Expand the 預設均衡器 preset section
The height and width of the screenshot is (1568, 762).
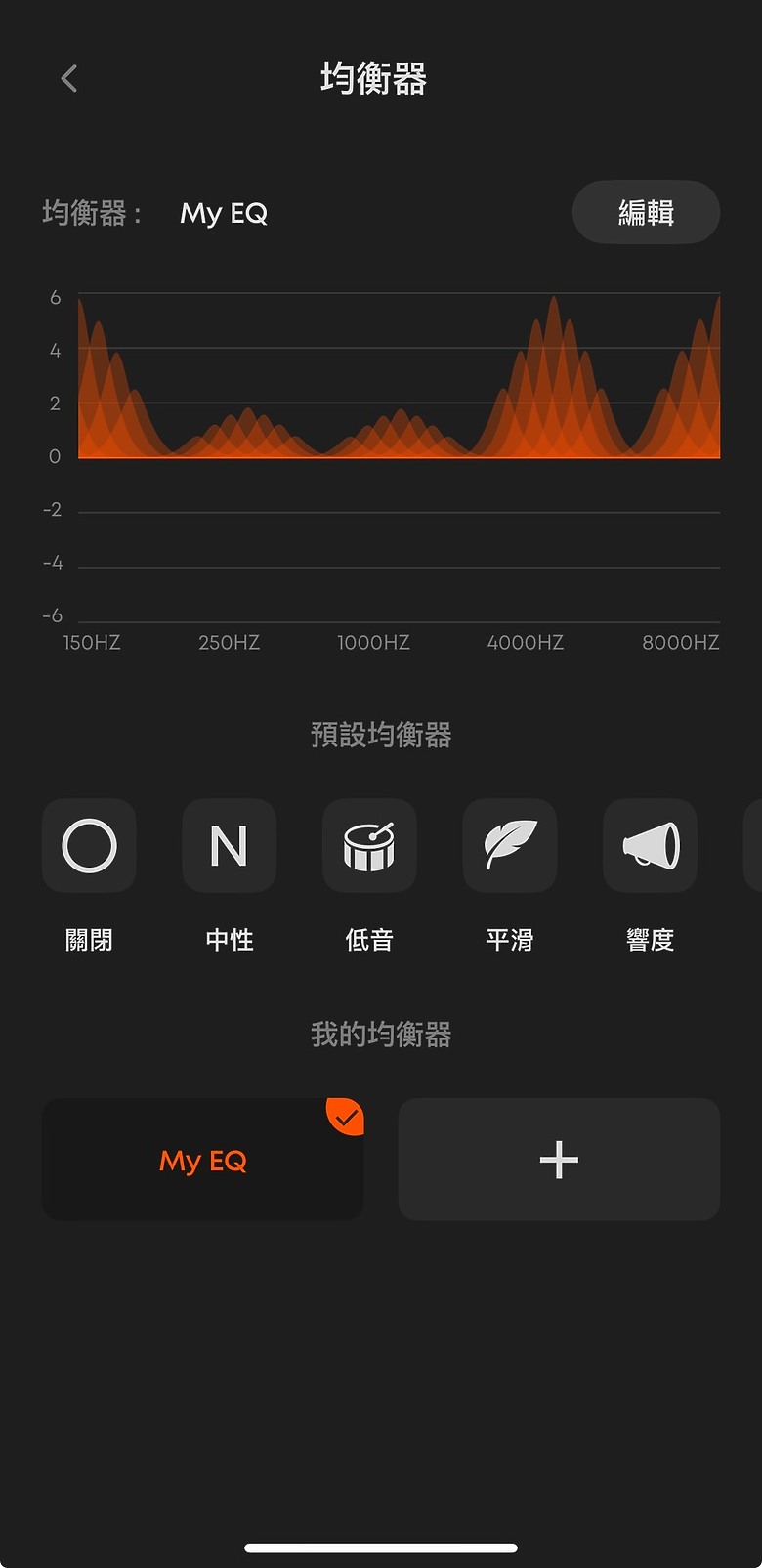(381, 735)
